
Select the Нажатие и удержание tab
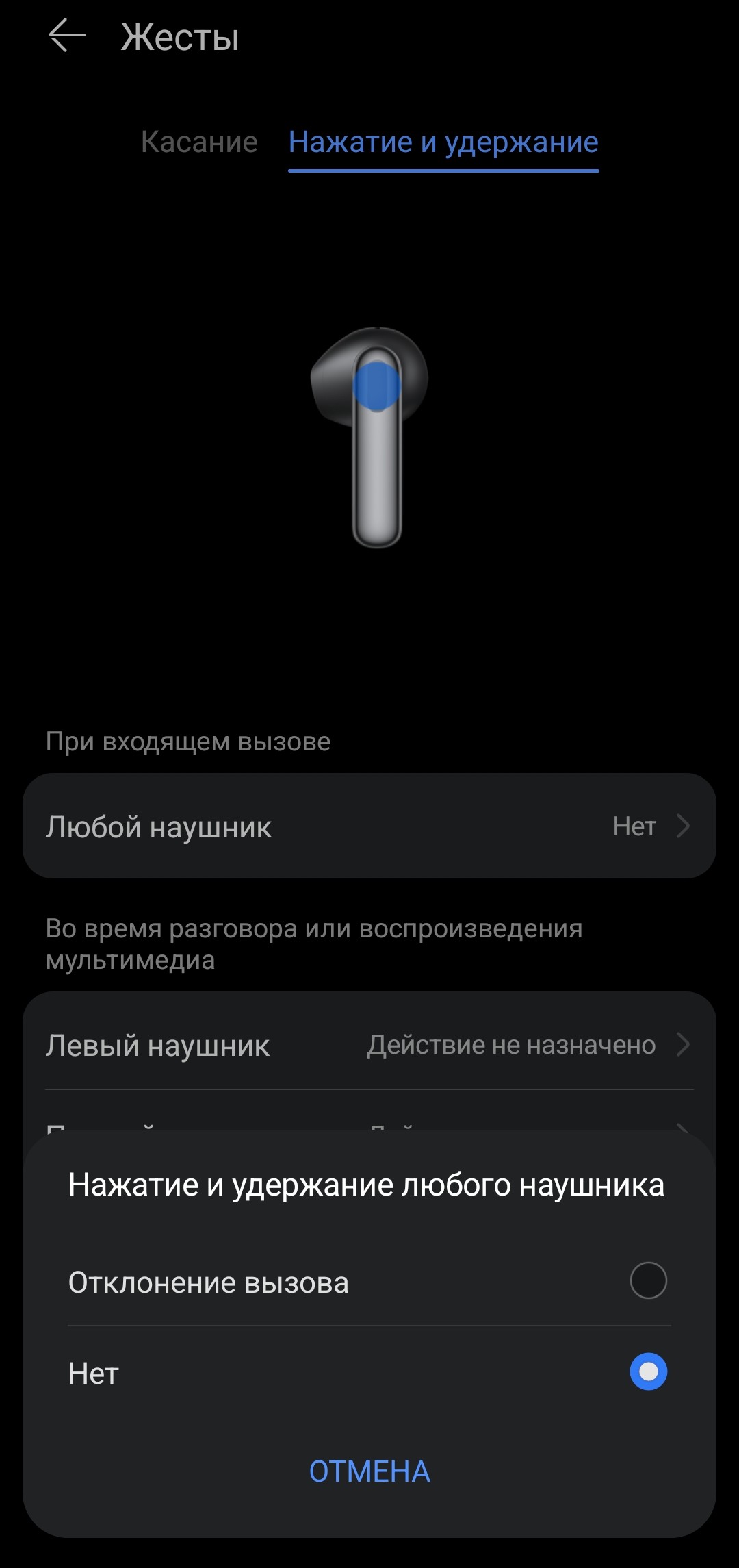443,142
